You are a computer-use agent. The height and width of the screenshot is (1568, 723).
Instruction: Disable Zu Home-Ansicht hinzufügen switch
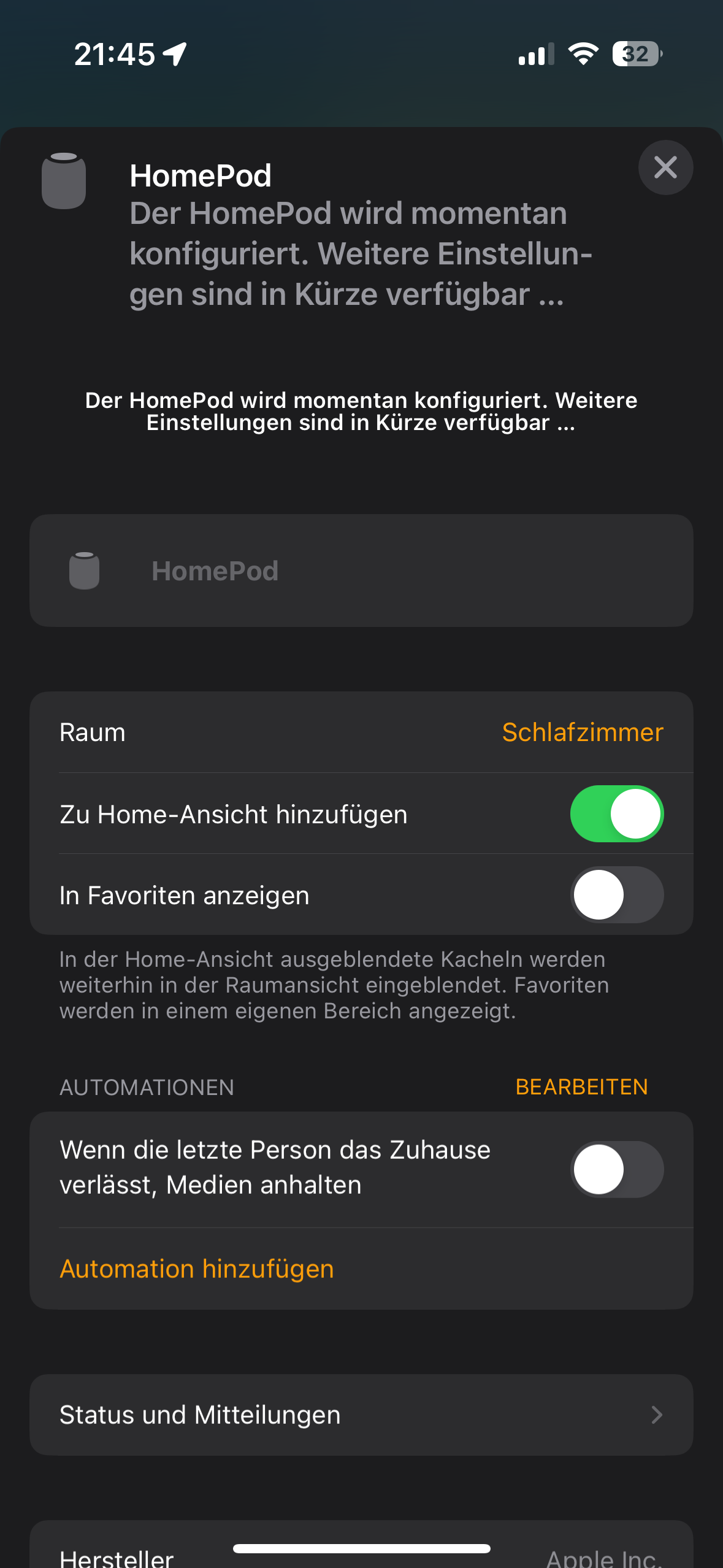[616, 814]
